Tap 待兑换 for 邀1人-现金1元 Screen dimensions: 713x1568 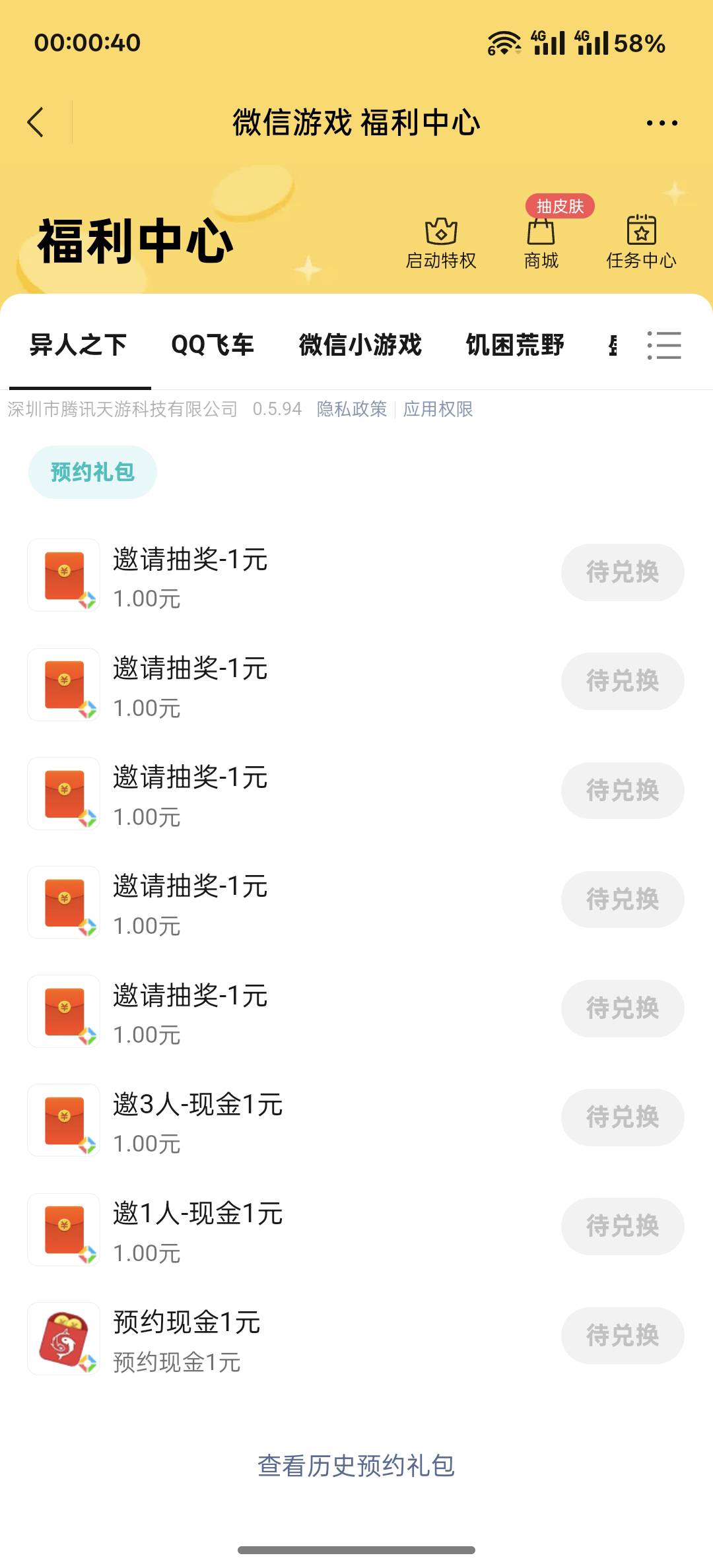(623, 1226)
